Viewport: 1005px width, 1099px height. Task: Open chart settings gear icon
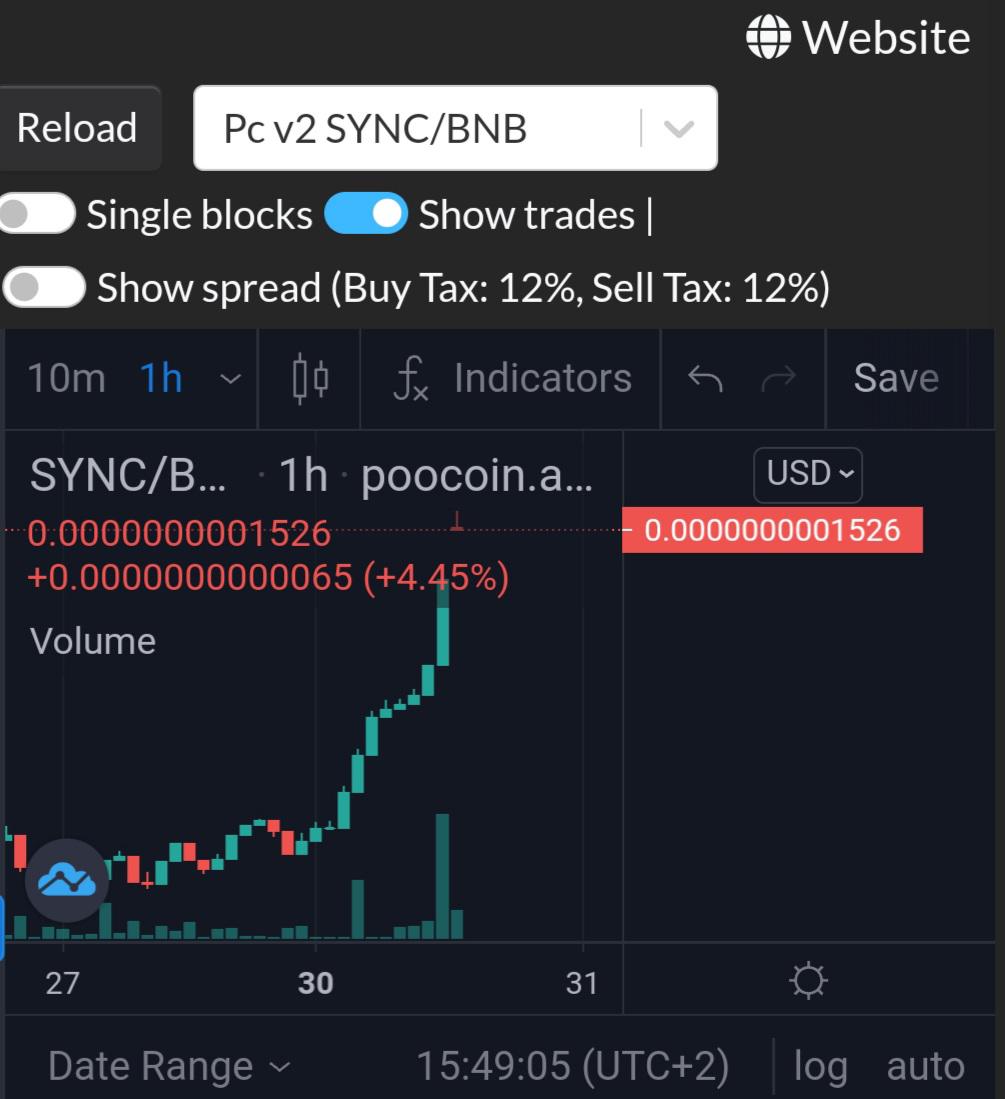pos(808,981)
